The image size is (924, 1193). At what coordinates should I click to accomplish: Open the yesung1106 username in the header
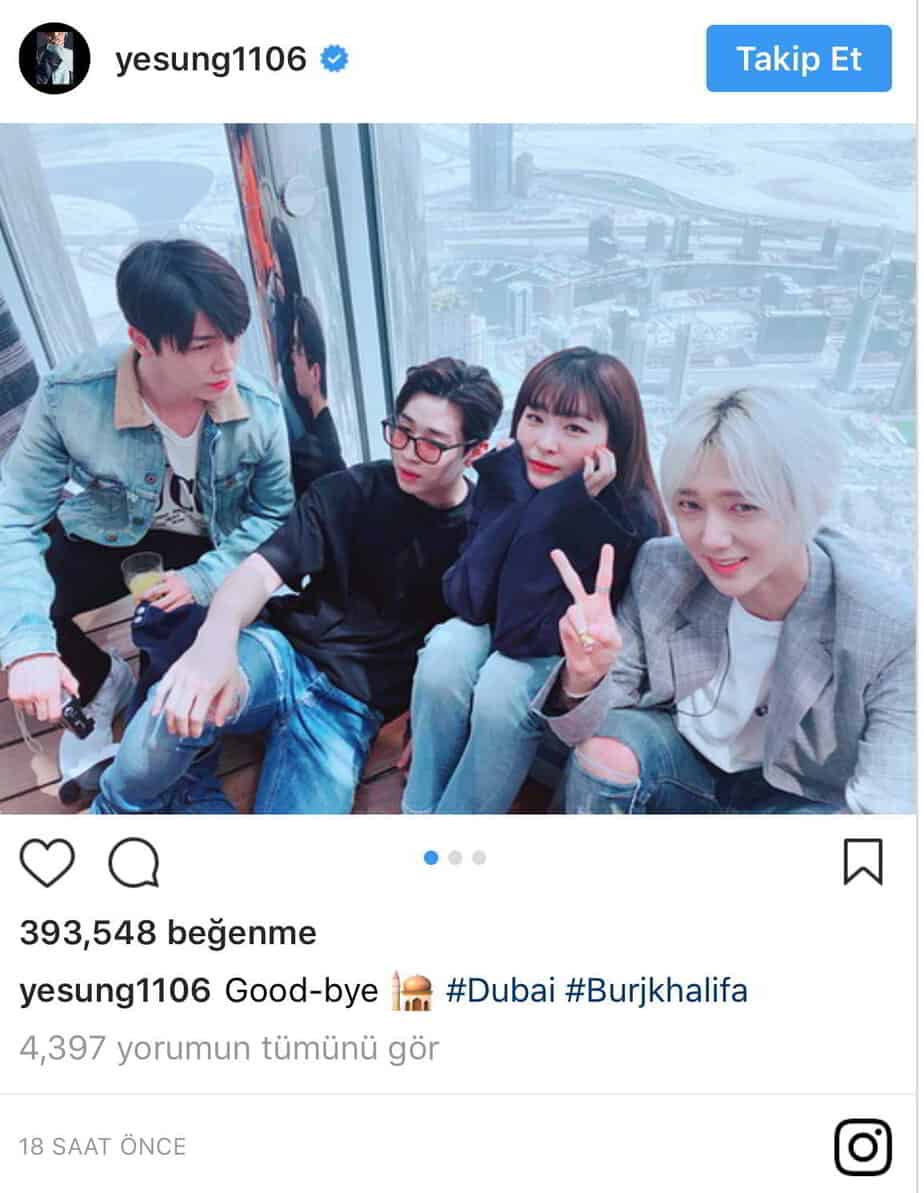pos(210,60)
